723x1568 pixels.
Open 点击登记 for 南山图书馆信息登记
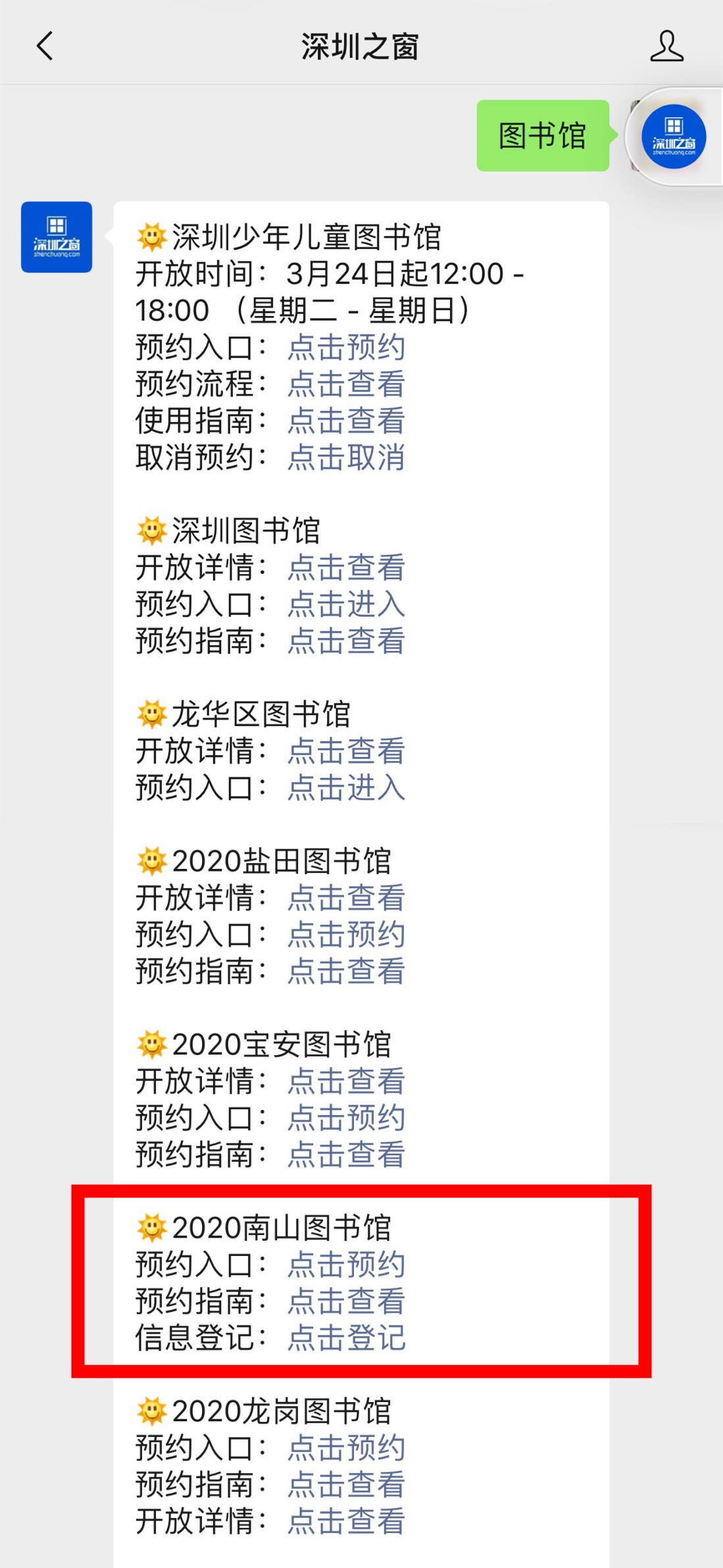(x=346, y=1338)
